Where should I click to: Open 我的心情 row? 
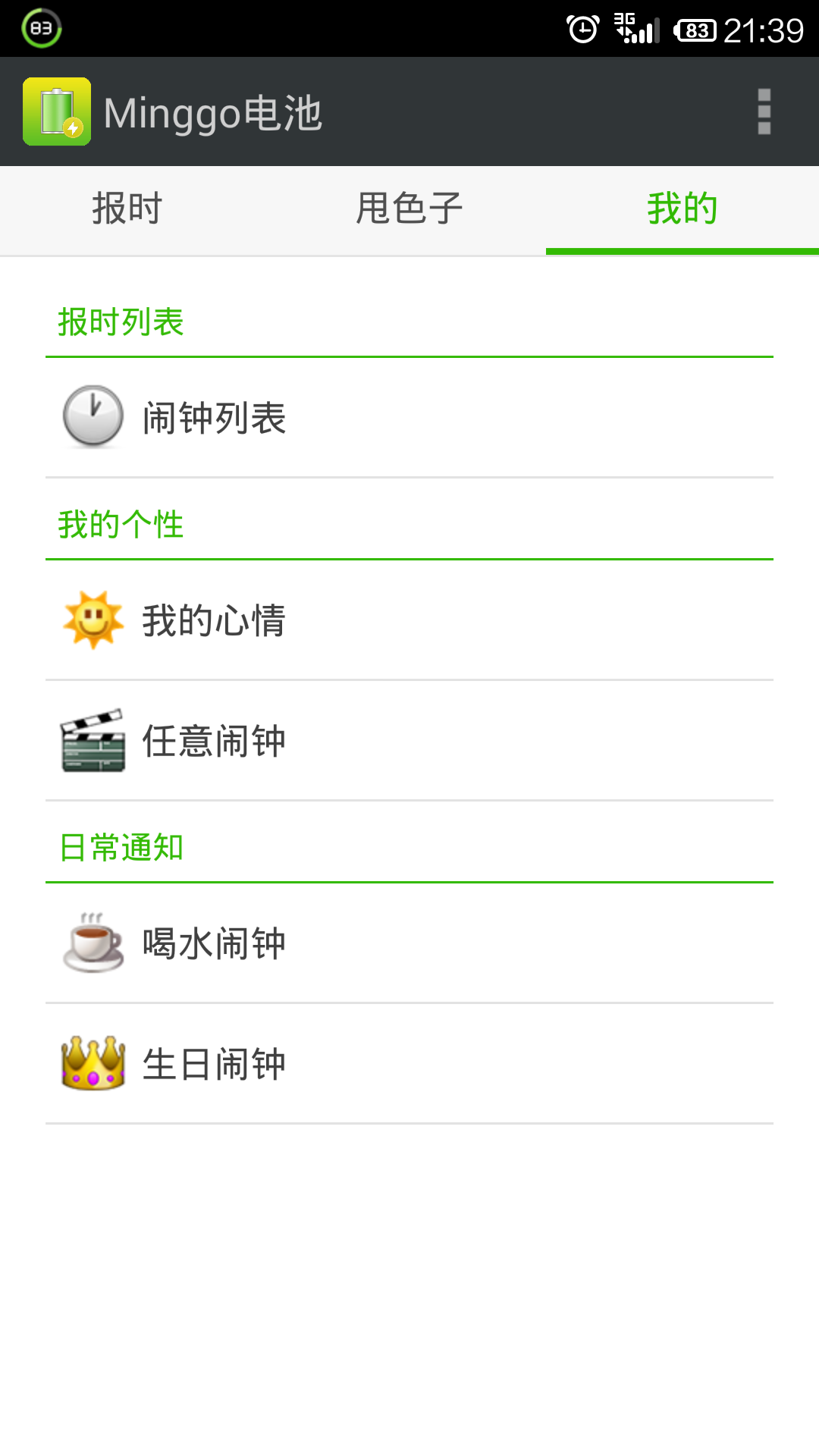point(409,620)
